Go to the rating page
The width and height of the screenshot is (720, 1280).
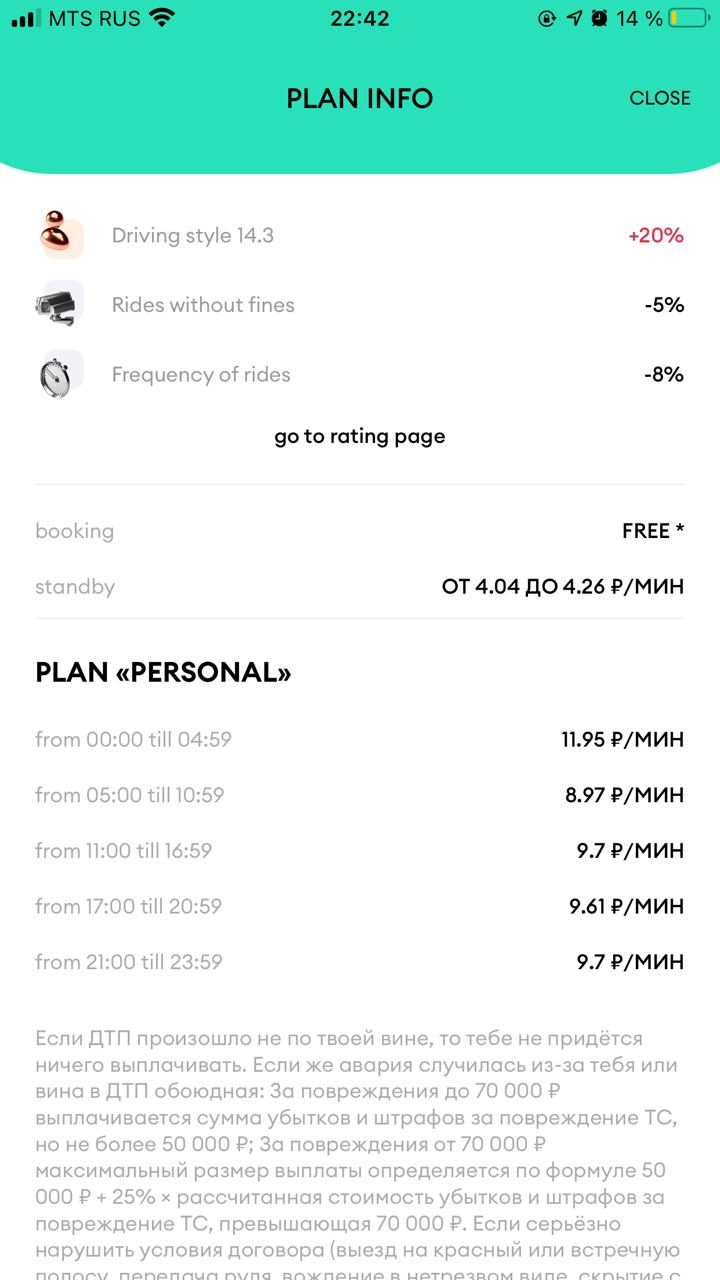point(360,437)
